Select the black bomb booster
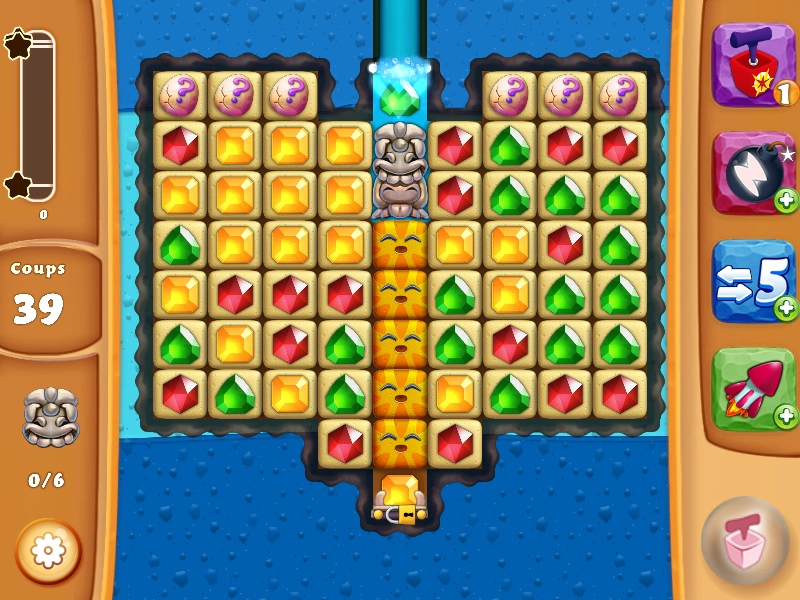This screenshot has width=800, height=600. click(754, 173)
